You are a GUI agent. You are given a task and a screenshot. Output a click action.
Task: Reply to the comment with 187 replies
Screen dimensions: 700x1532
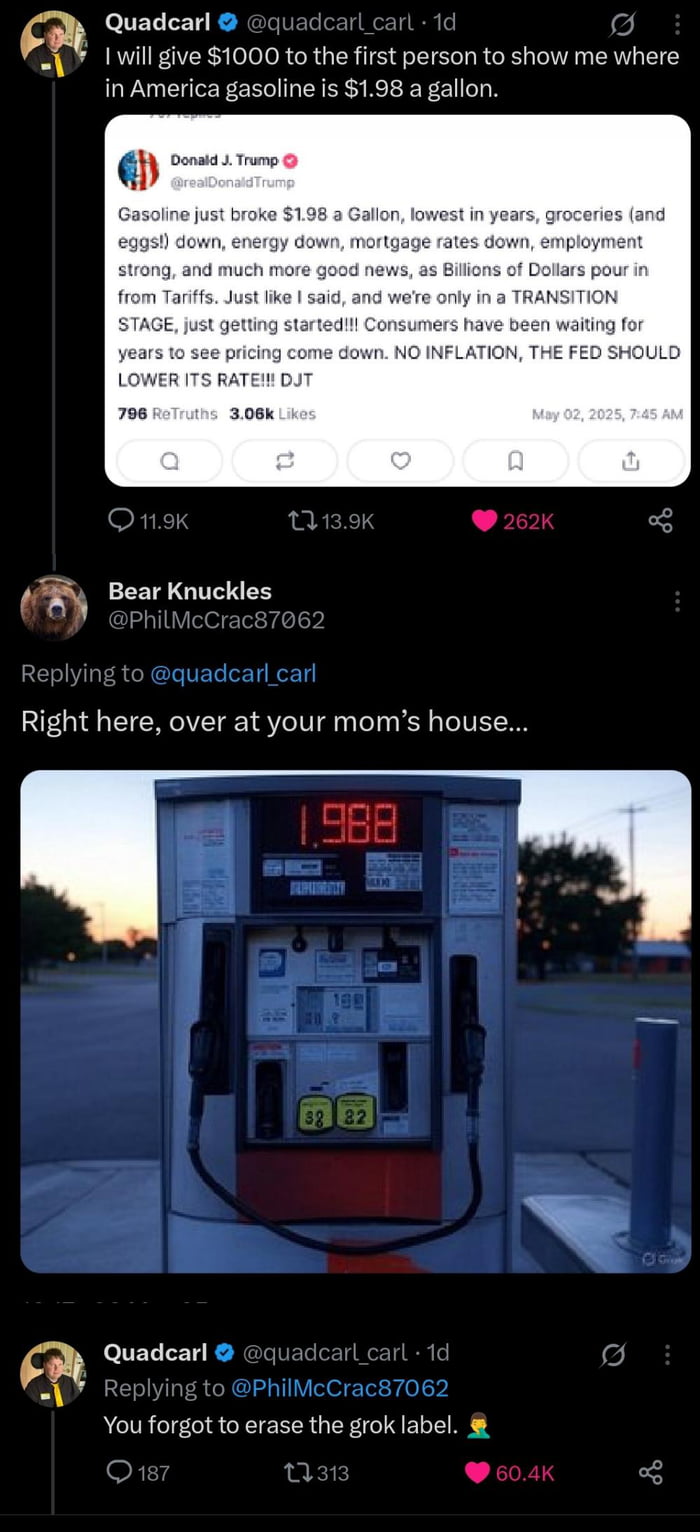[x=137, y=1472]
